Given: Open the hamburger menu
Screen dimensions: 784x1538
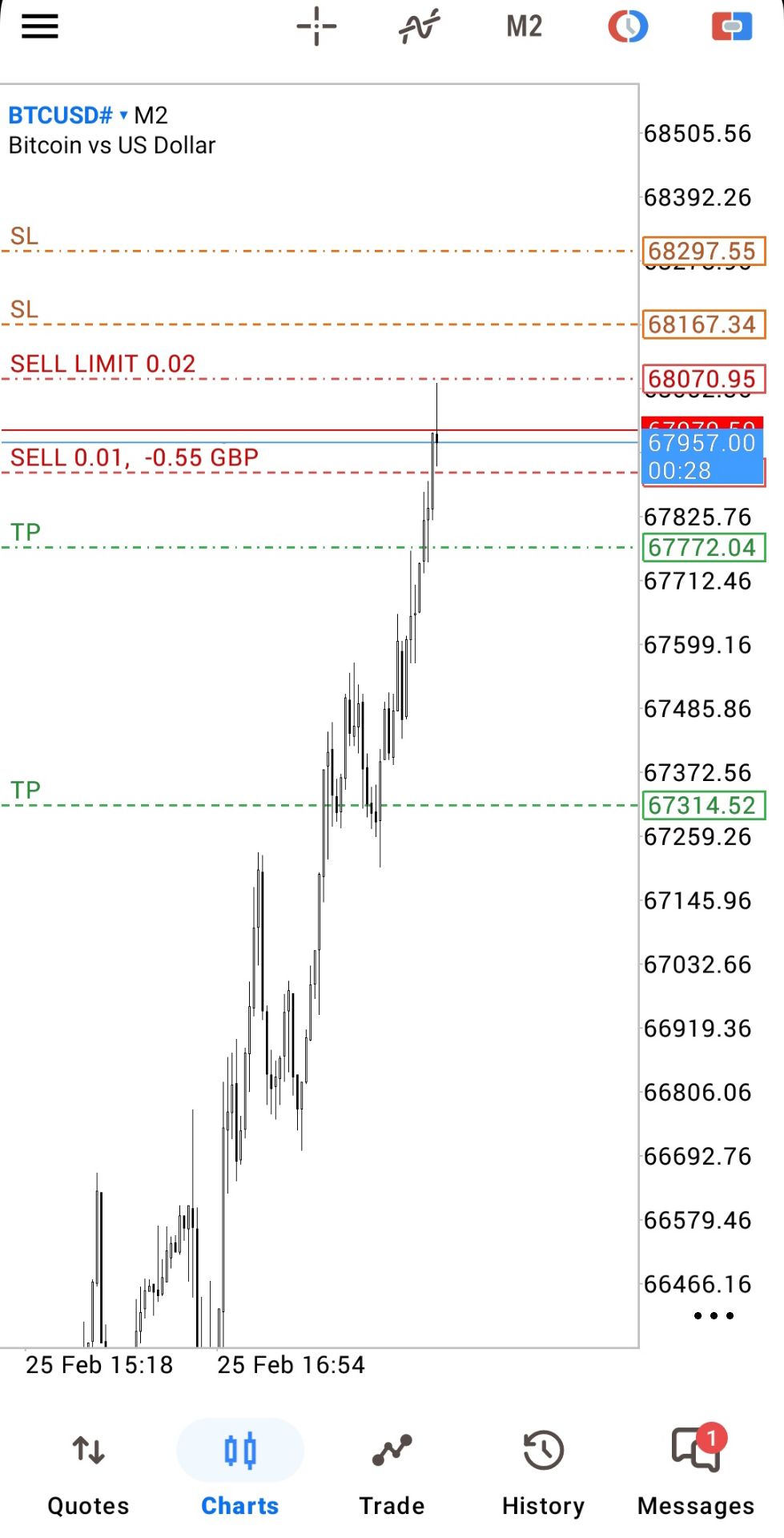Looking at the screenshot, I should point(39,26).
